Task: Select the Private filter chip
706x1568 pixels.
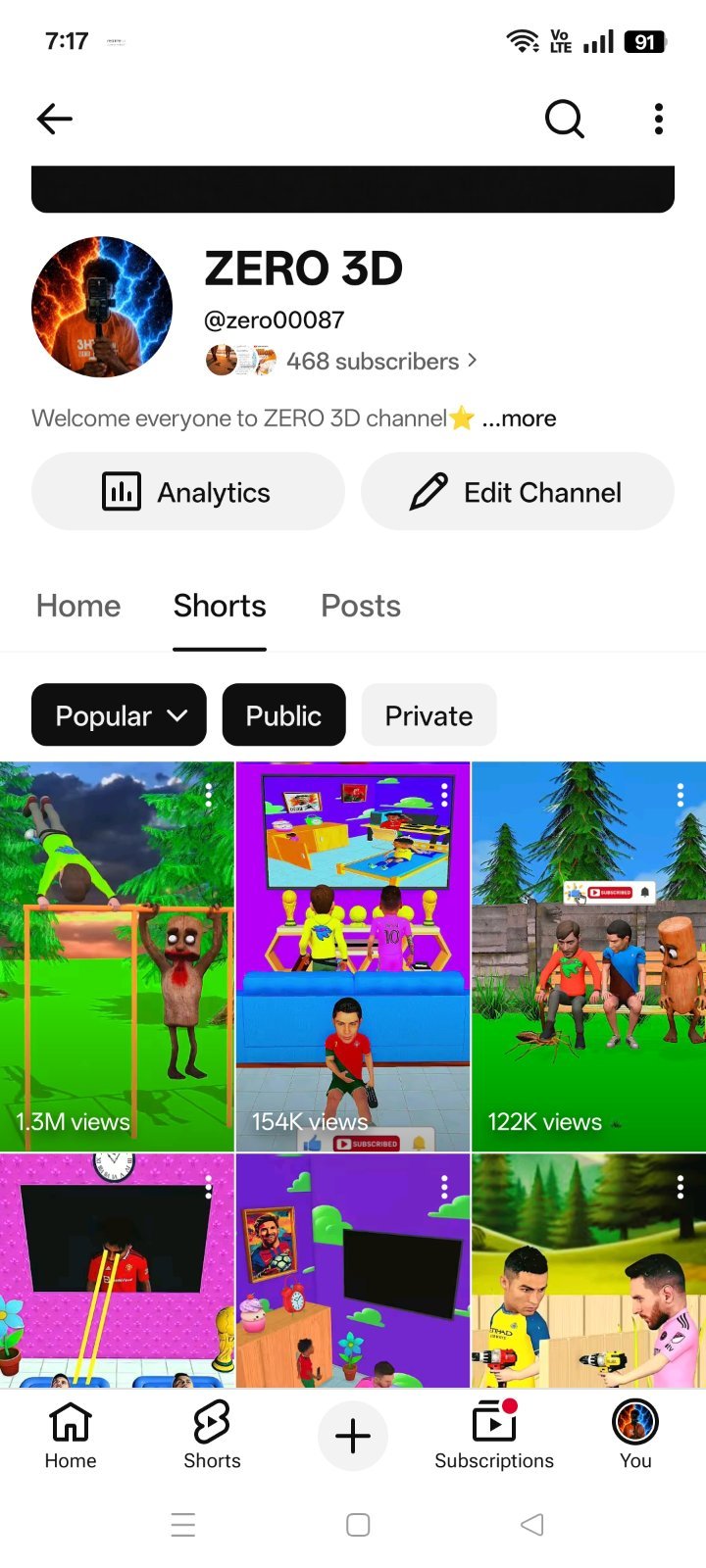Action: coord(429,715)
